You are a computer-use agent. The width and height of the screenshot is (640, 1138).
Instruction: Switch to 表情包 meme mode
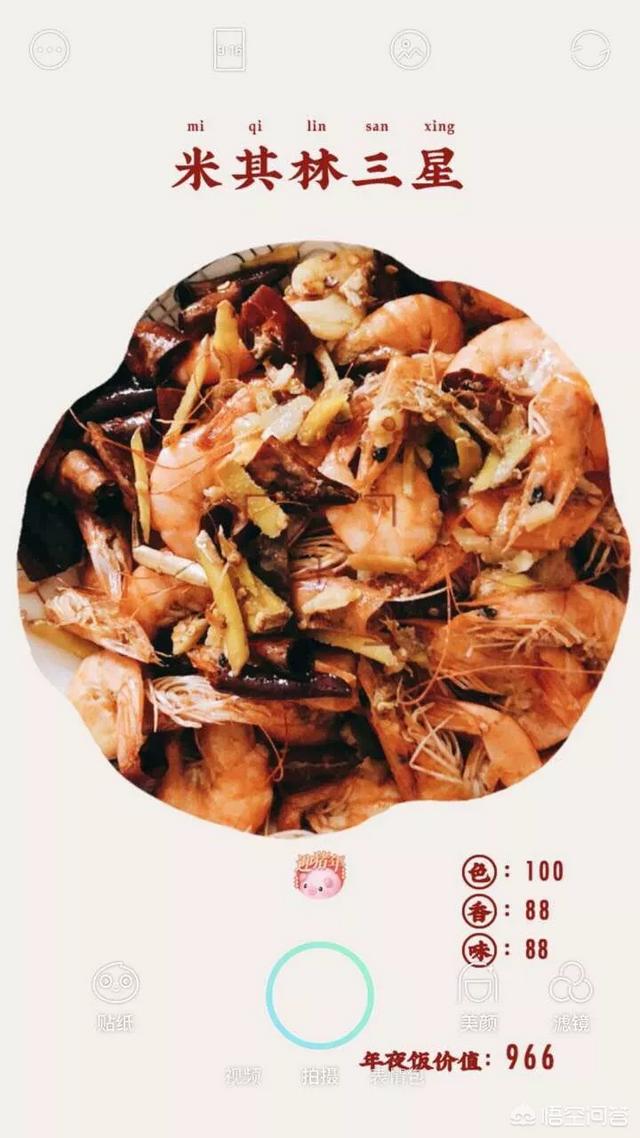[397, 1076]
